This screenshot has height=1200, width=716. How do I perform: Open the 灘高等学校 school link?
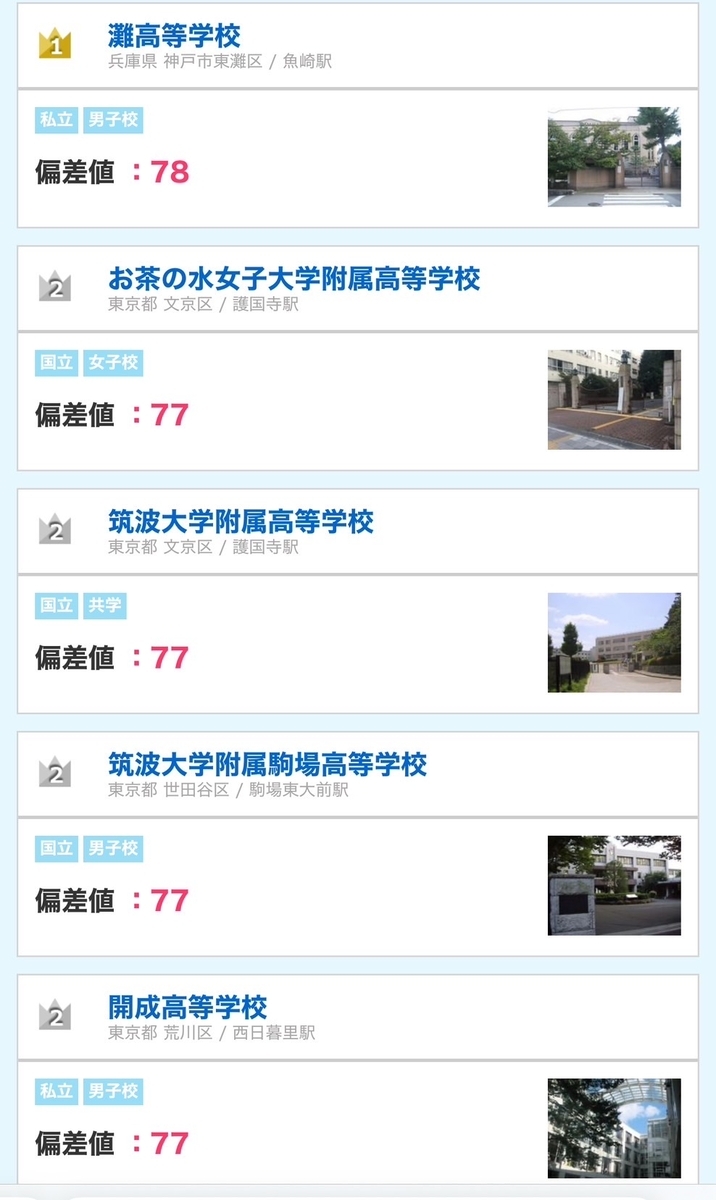pos(174,36)
